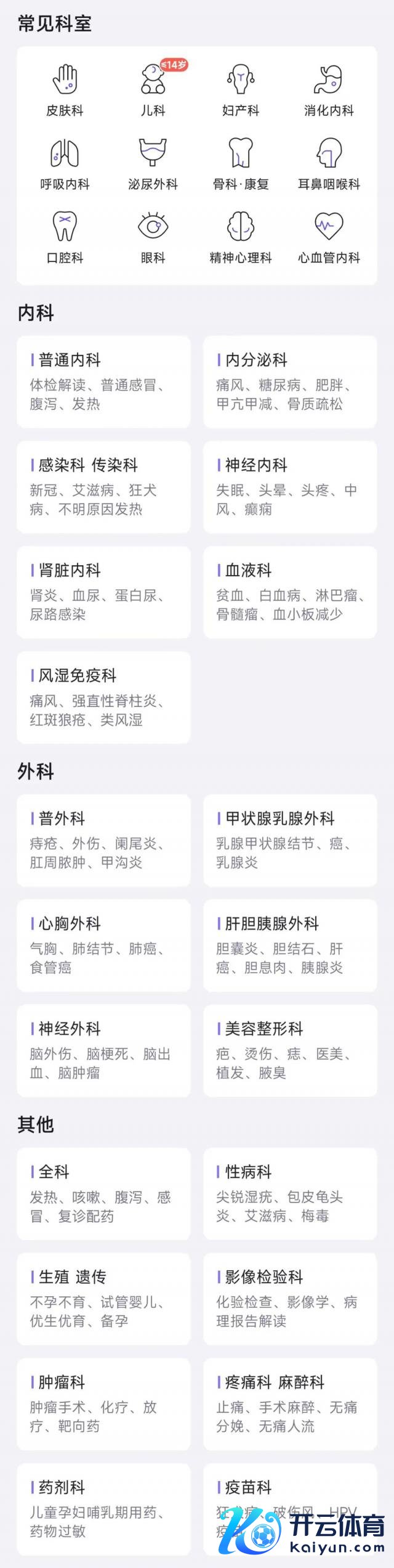Open 心血管内科 heart department
Viewport: 394px width, 1568px height.
pyautogui.click(x=329, y=227)
